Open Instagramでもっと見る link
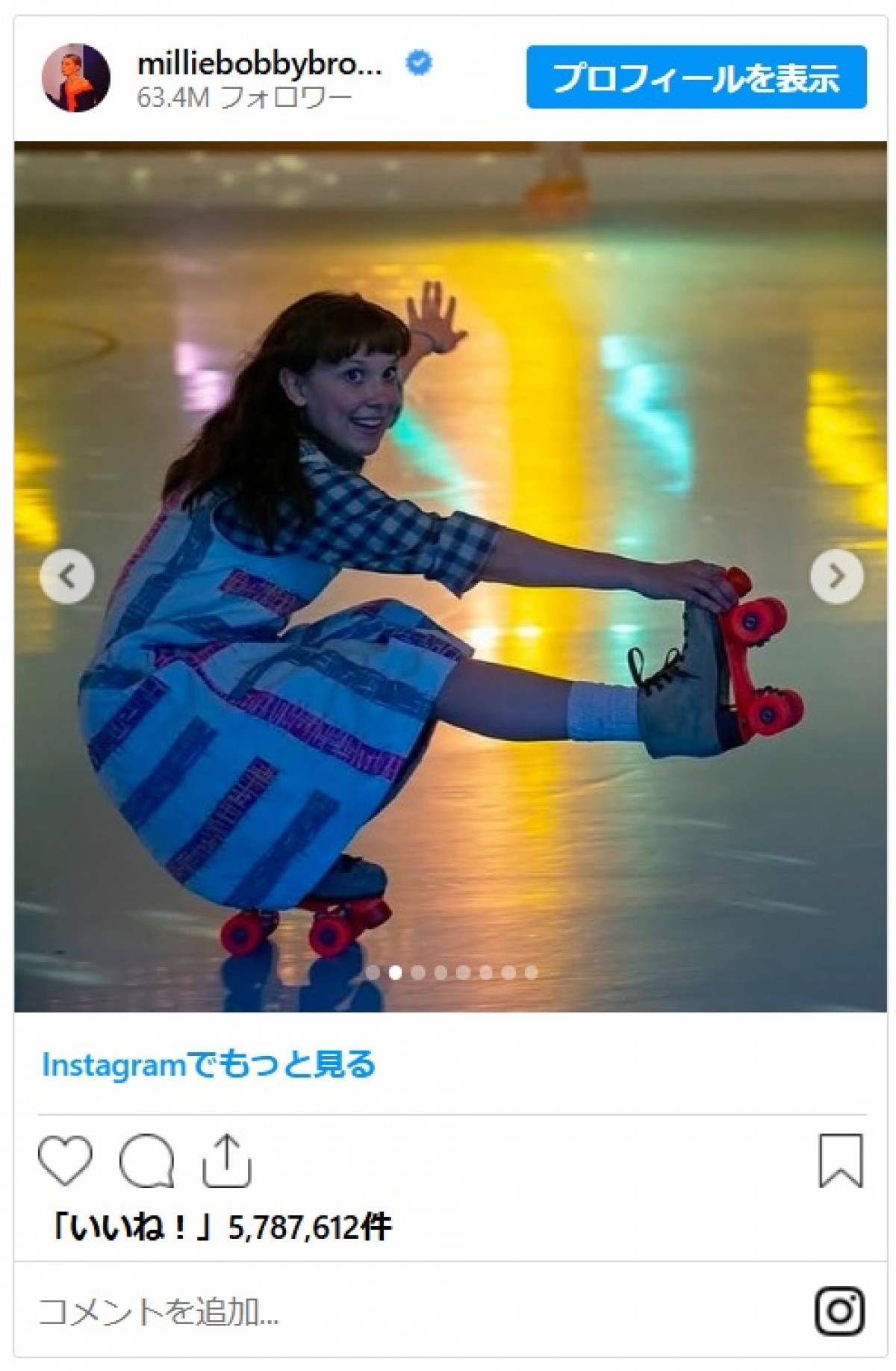This screenshot has width=896, height=1371. coord(208,1064)
